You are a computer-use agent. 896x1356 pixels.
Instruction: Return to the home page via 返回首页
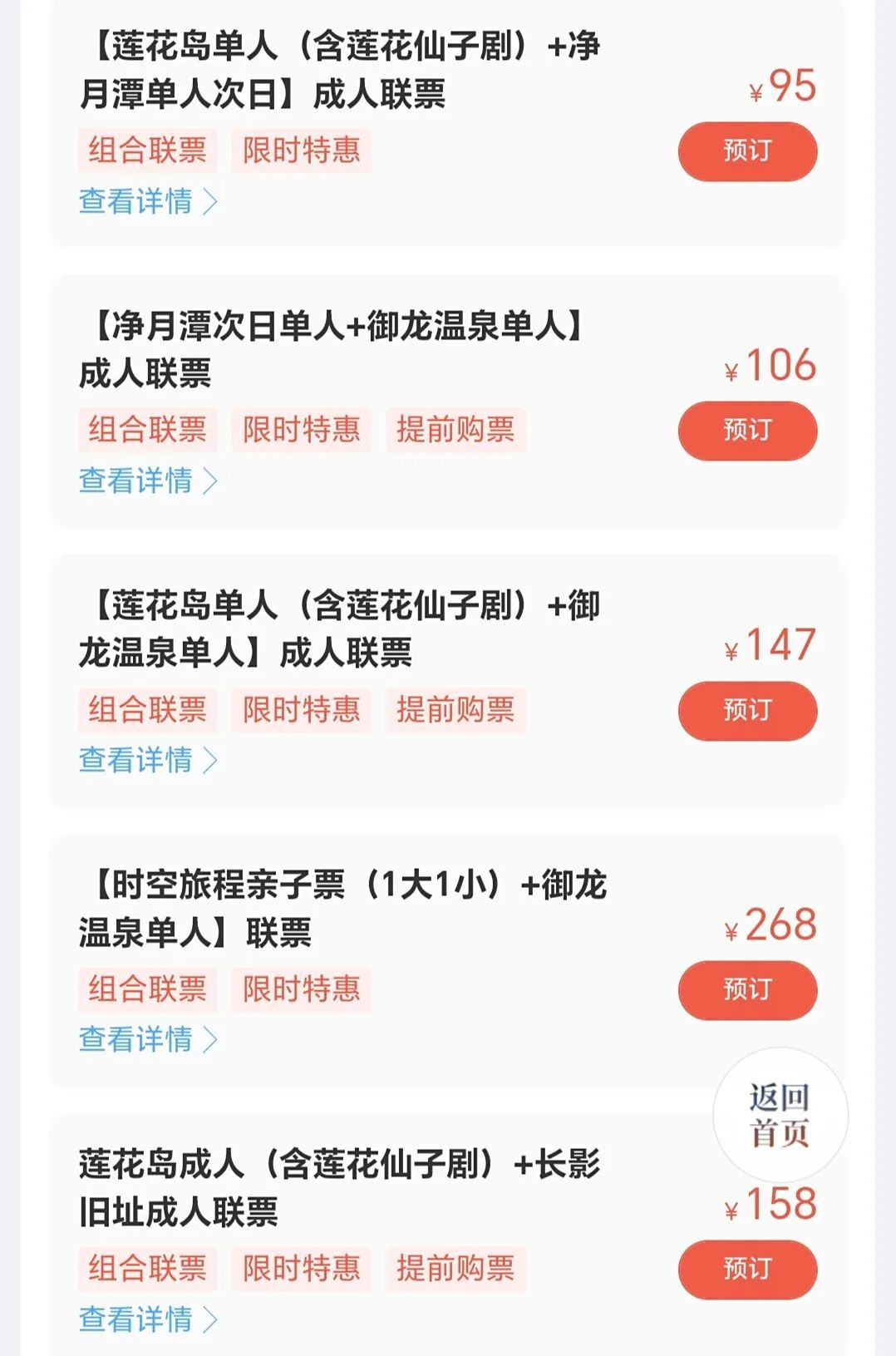point(780,1115)
